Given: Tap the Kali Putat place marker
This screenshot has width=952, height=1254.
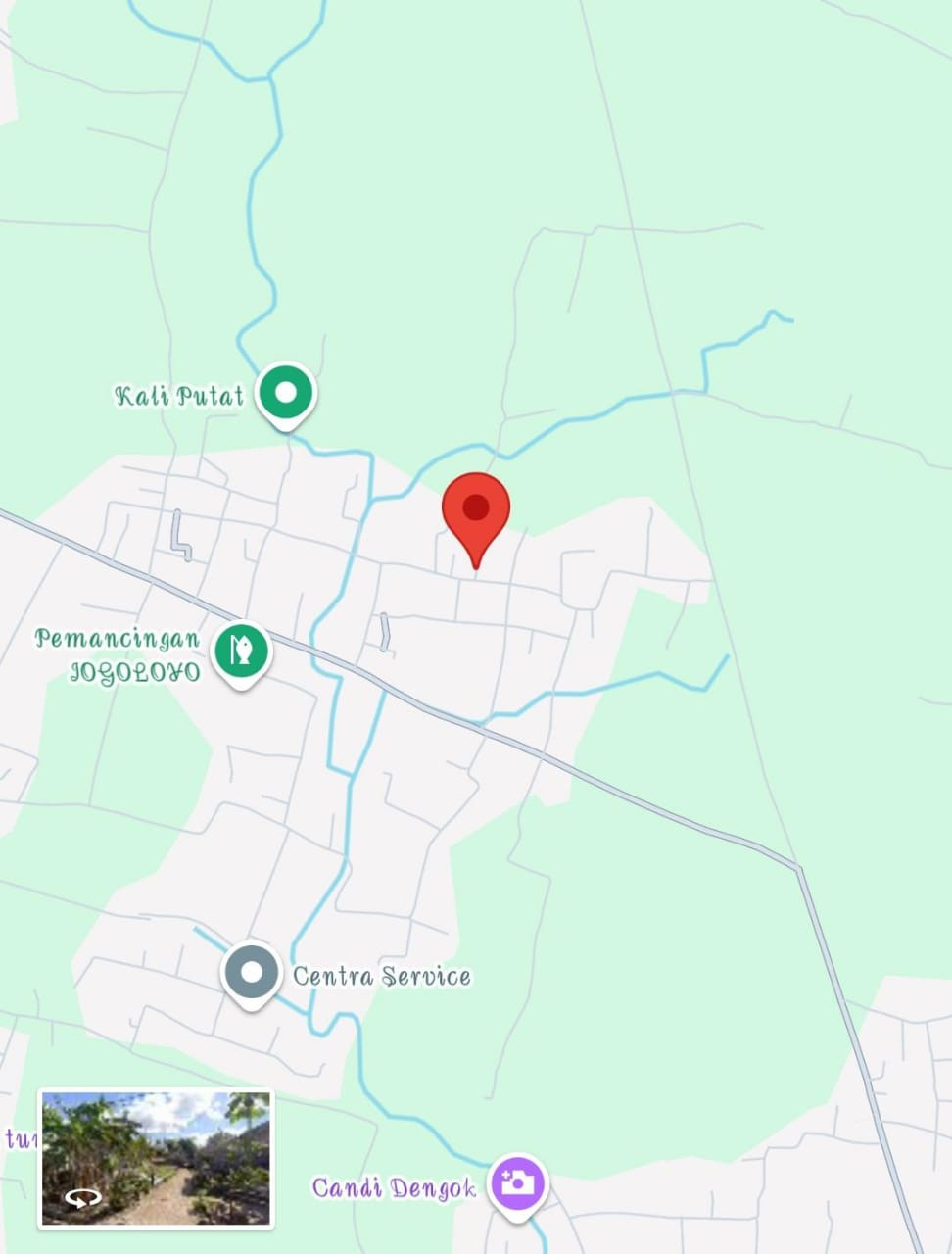Looking at the screenshot, I should click(x=286, y=394).
